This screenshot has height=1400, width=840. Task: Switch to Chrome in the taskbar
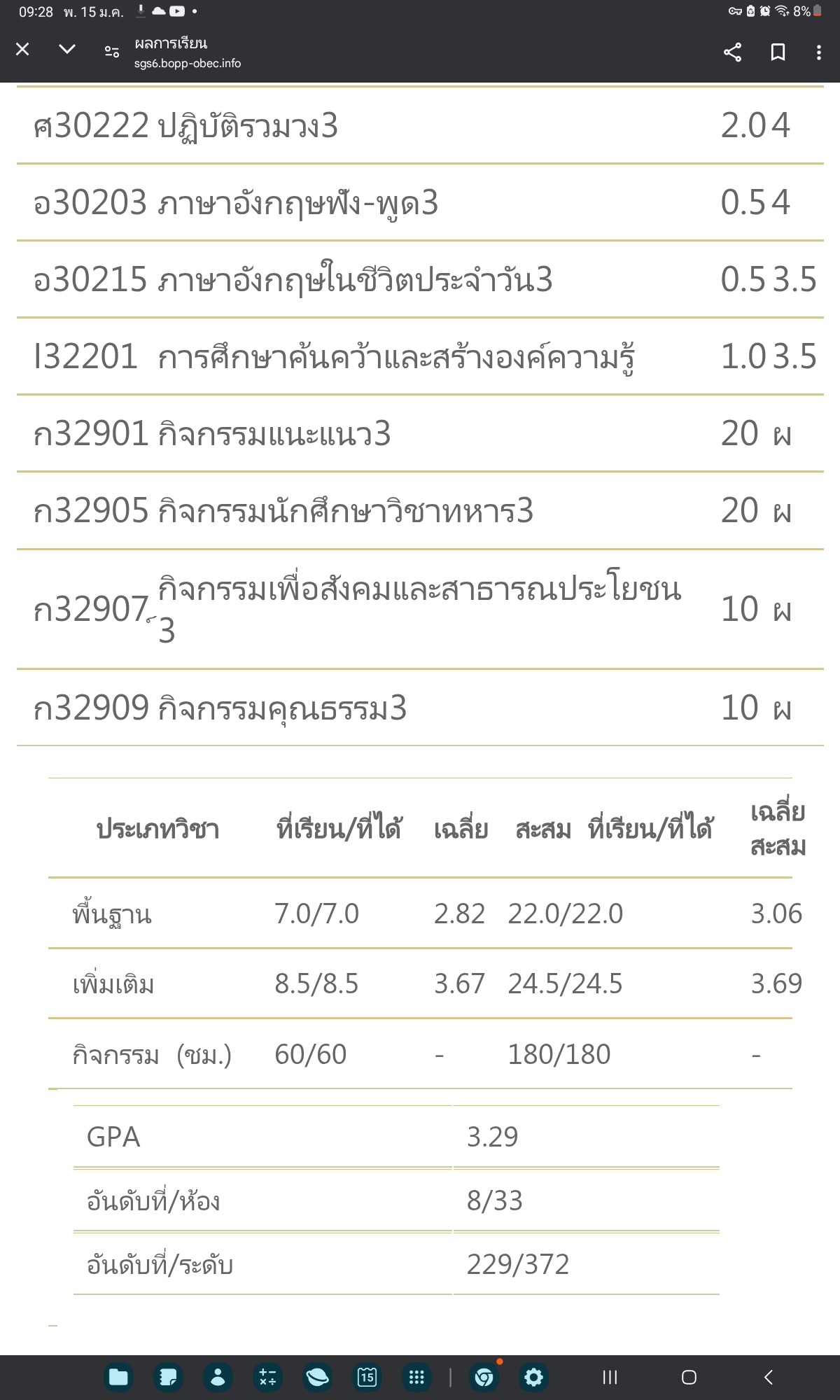tap(484, 1377)
